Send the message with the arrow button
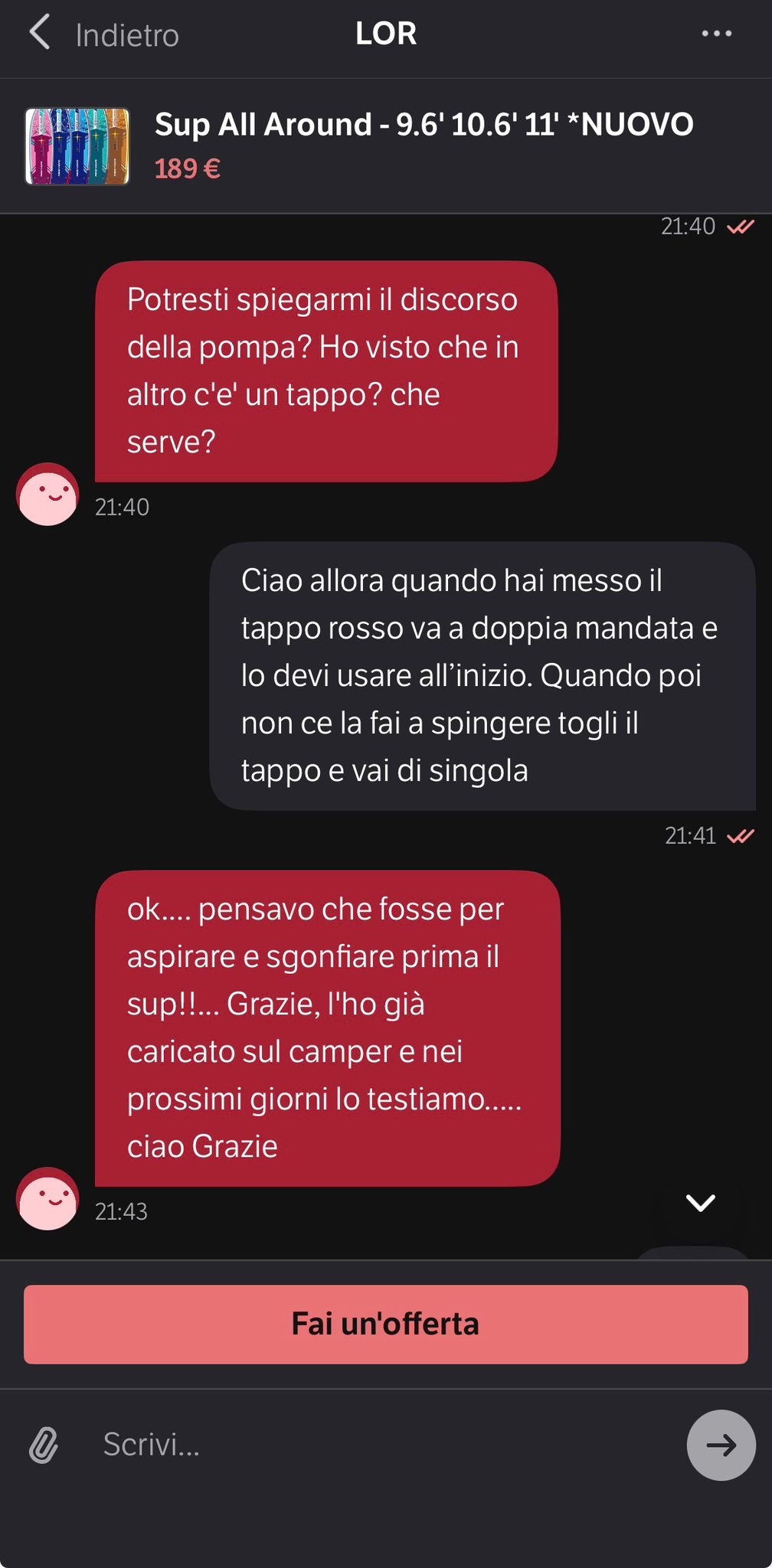 pos(721,1445)
